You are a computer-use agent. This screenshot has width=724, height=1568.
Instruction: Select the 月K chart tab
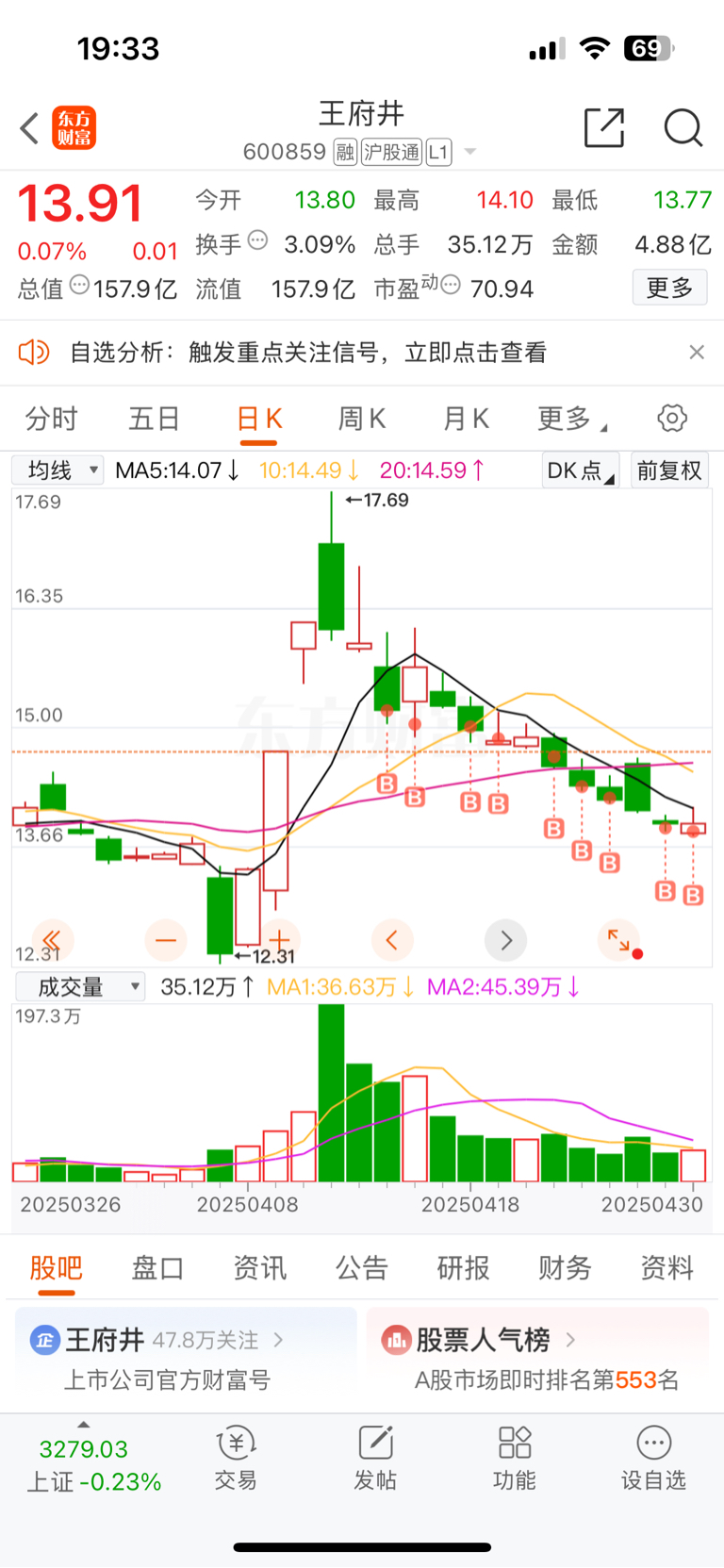pyautogui.click(x=466, y=419)
